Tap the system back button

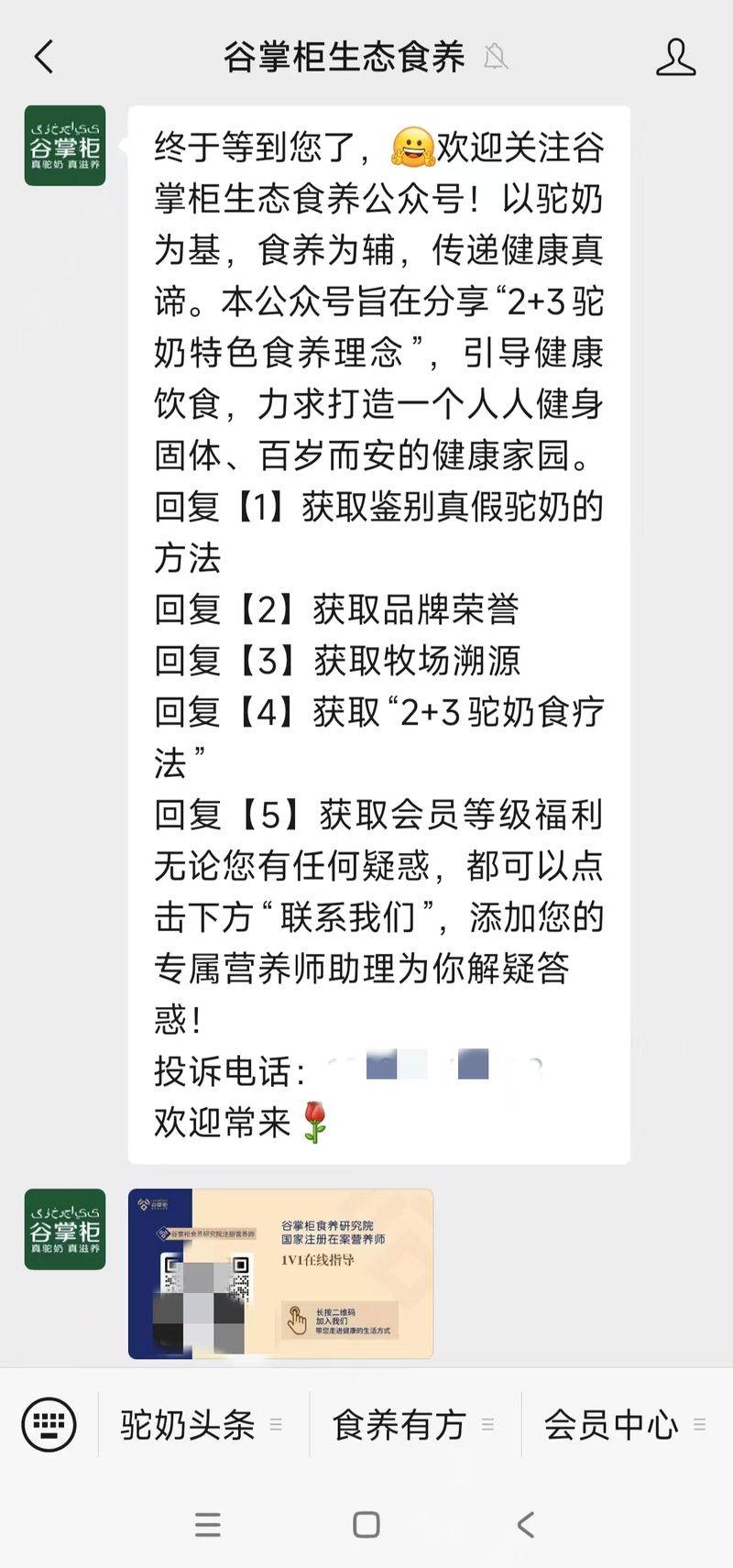point(525,1525)
